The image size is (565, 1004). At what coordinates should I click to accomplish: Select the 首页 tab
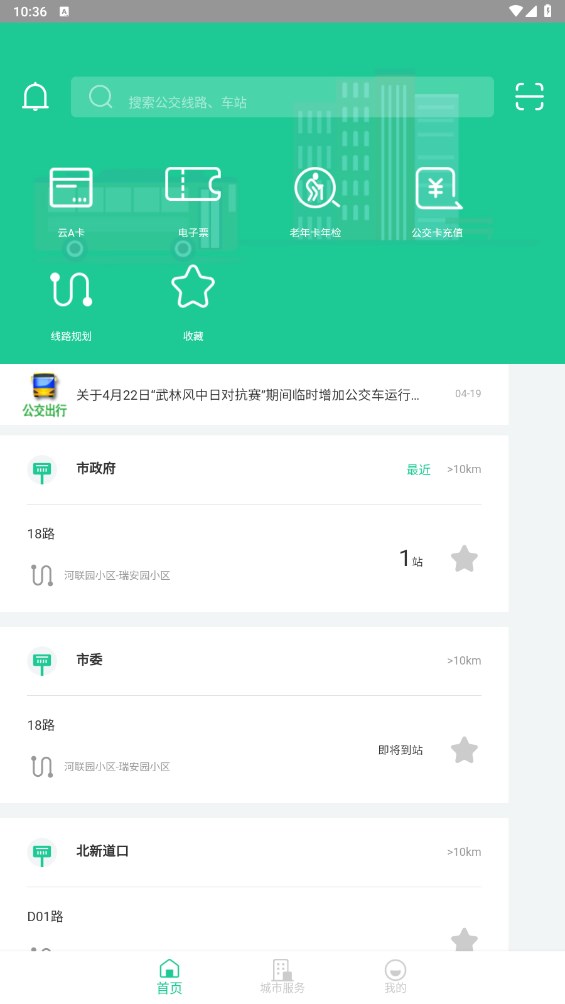169,977
